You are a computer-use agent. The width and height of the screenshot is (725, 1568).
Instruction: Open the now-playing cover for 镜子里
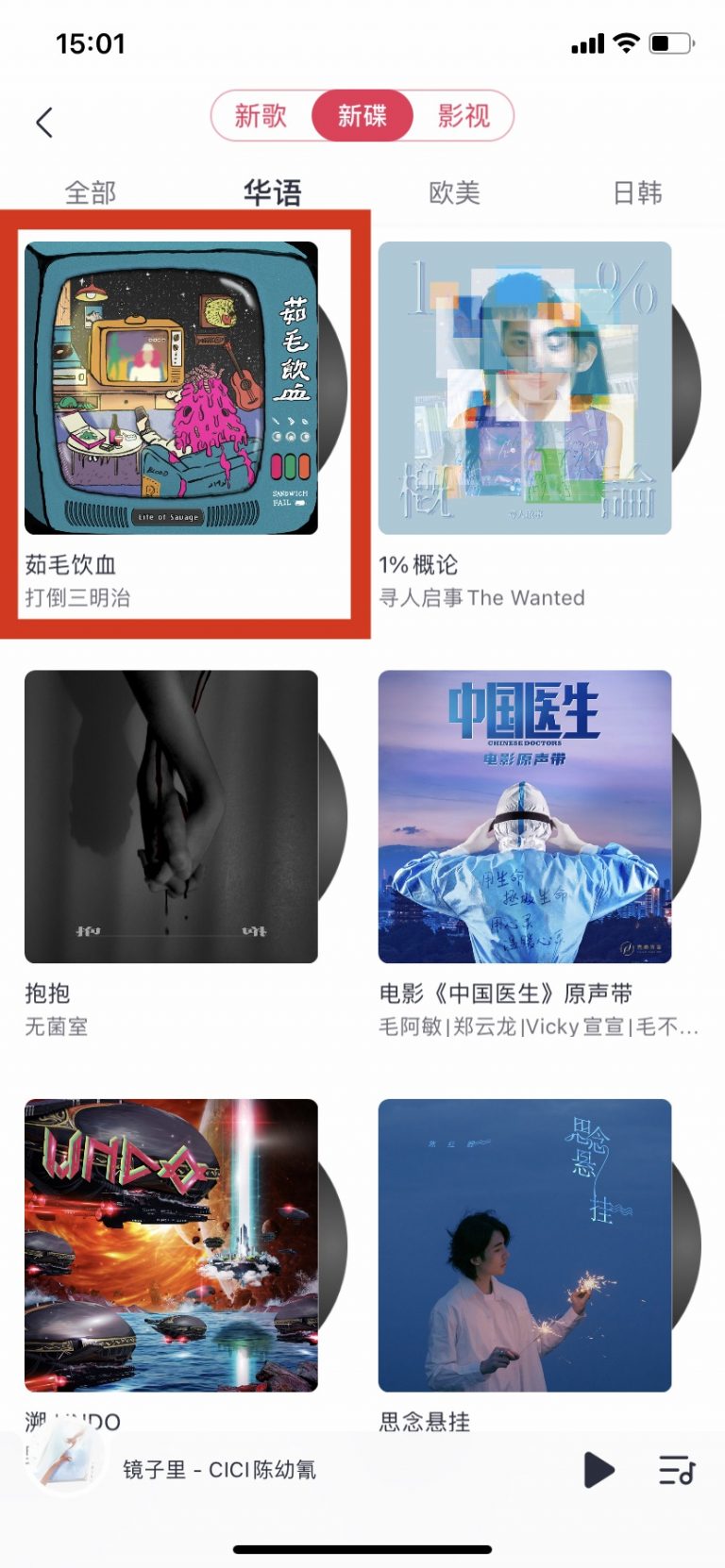(64, 1462)
